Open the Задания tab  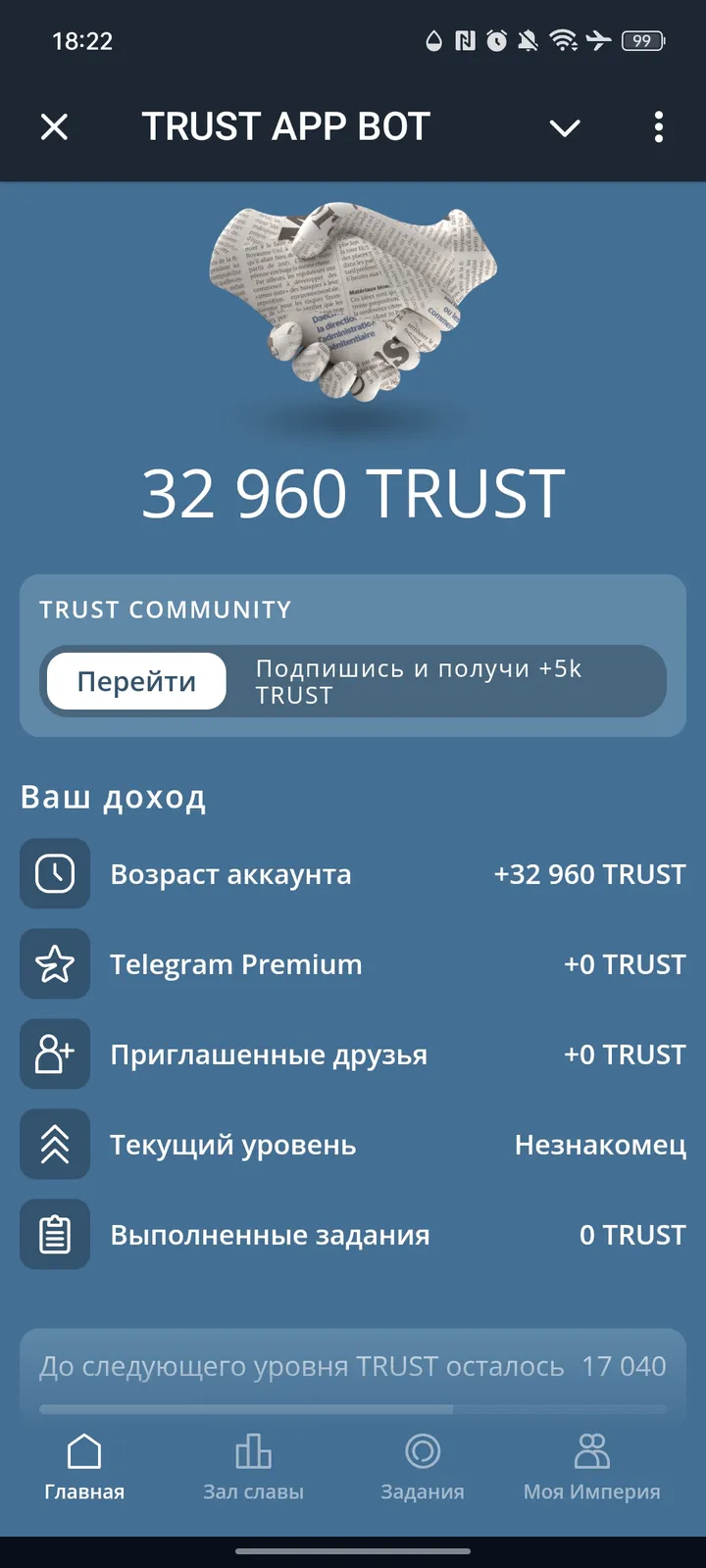tap(422, 1465)
